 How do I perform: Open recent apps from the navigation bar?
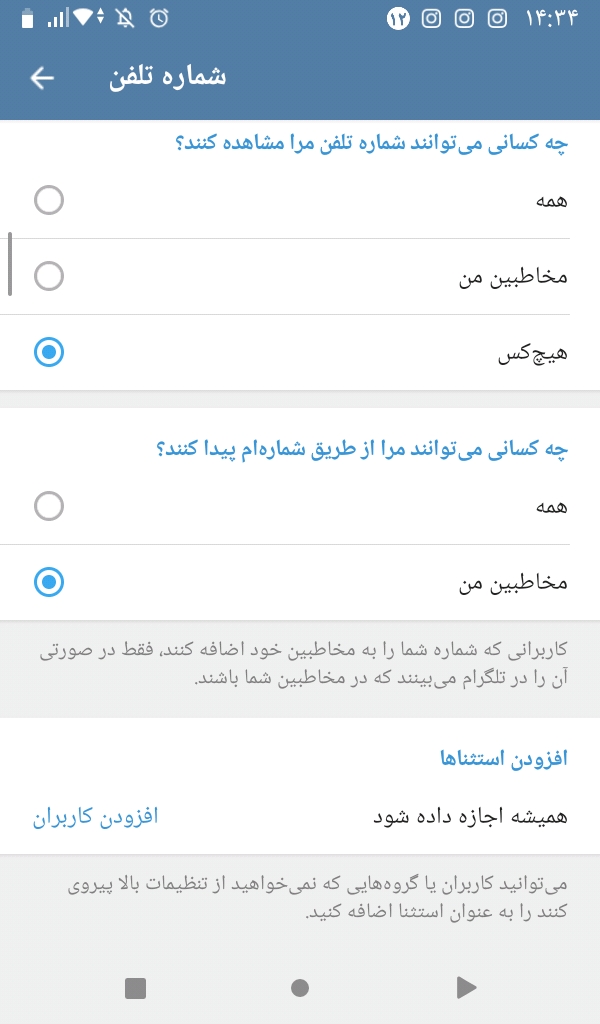[135, 988]
